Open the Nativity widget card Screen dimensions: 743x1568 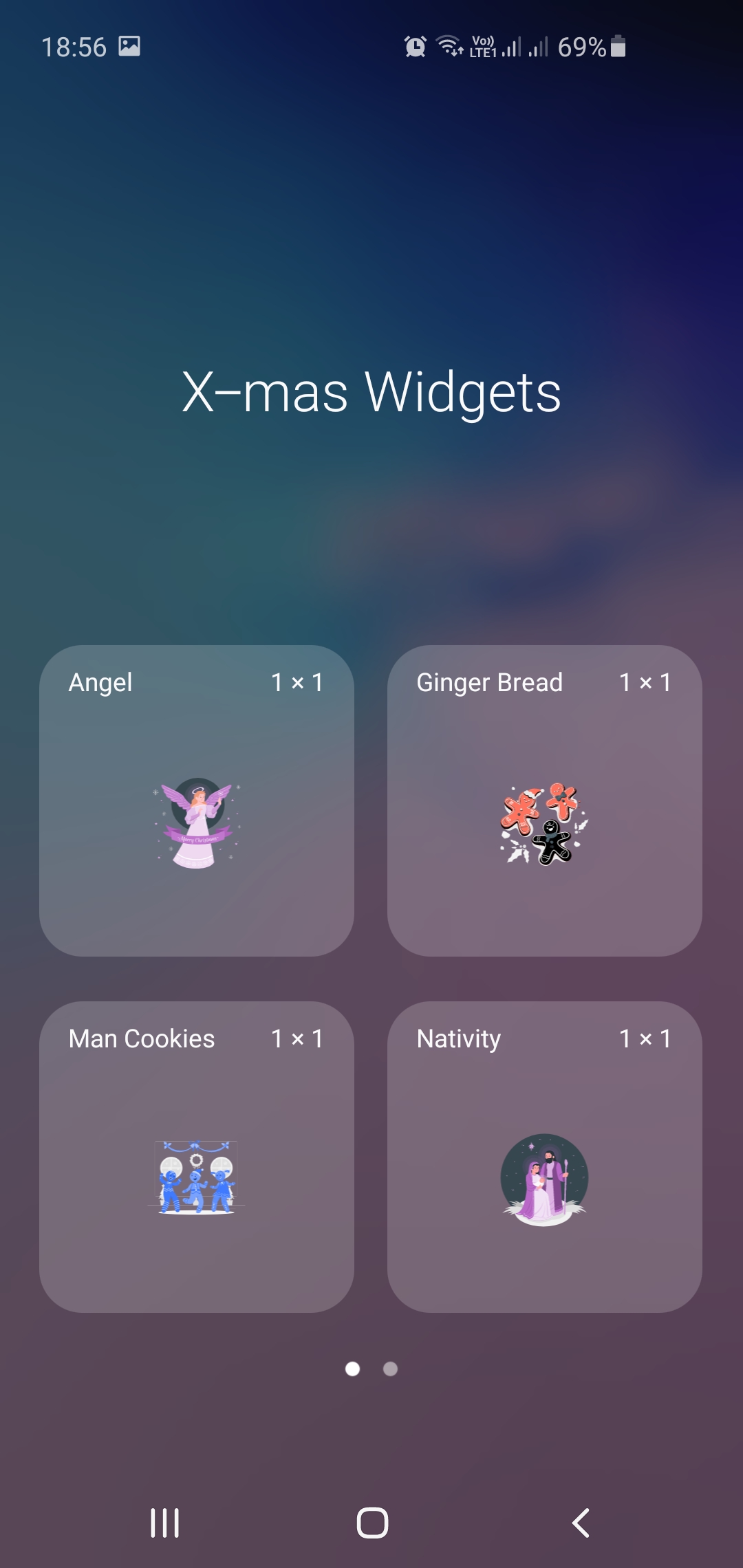(544, 1157)
